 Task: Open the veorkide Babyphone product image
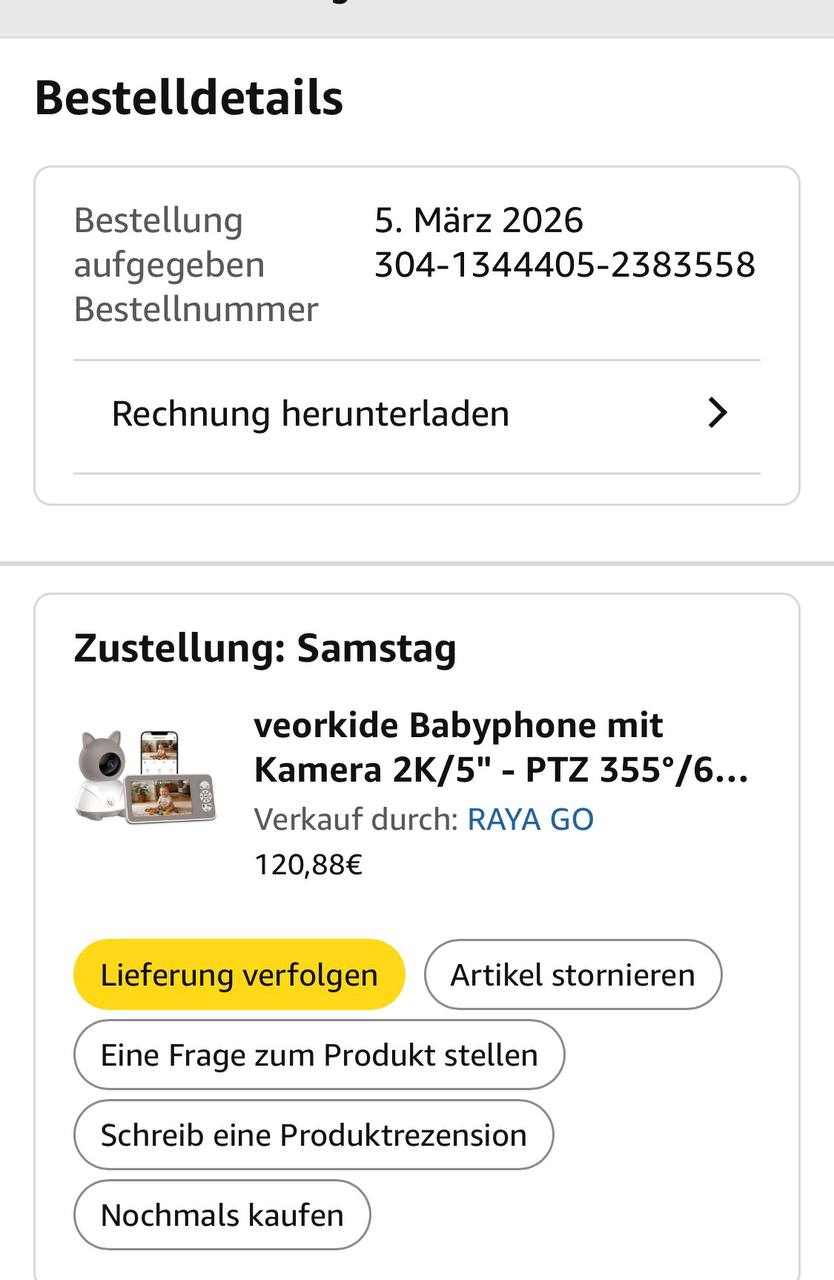(x=148, y=777)
